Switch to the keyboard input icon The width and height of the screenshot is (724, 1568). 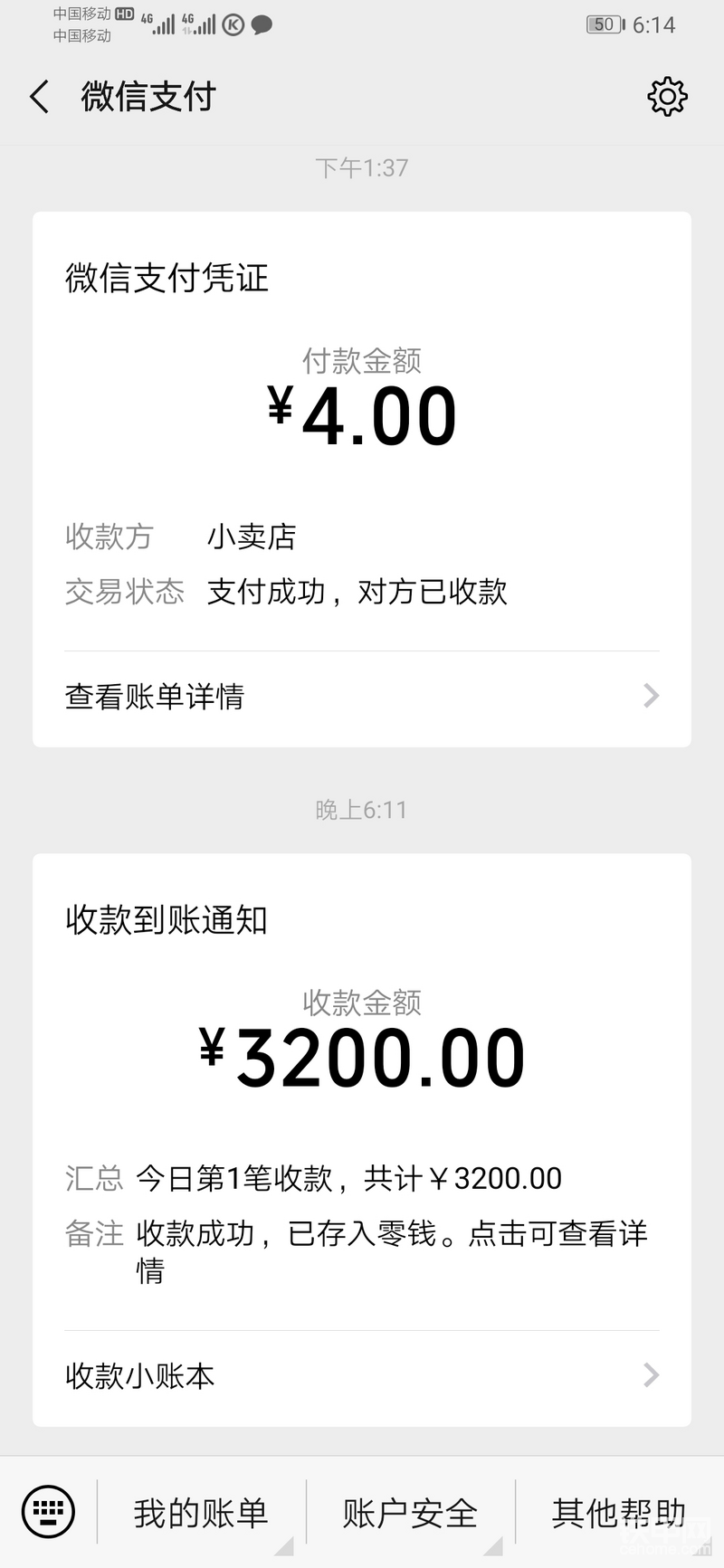(48, 1511)
